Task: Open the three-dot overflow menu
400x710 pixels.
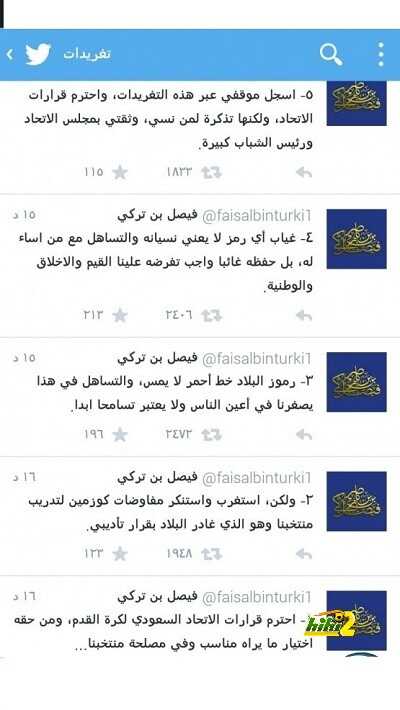Action: (381, 55)
